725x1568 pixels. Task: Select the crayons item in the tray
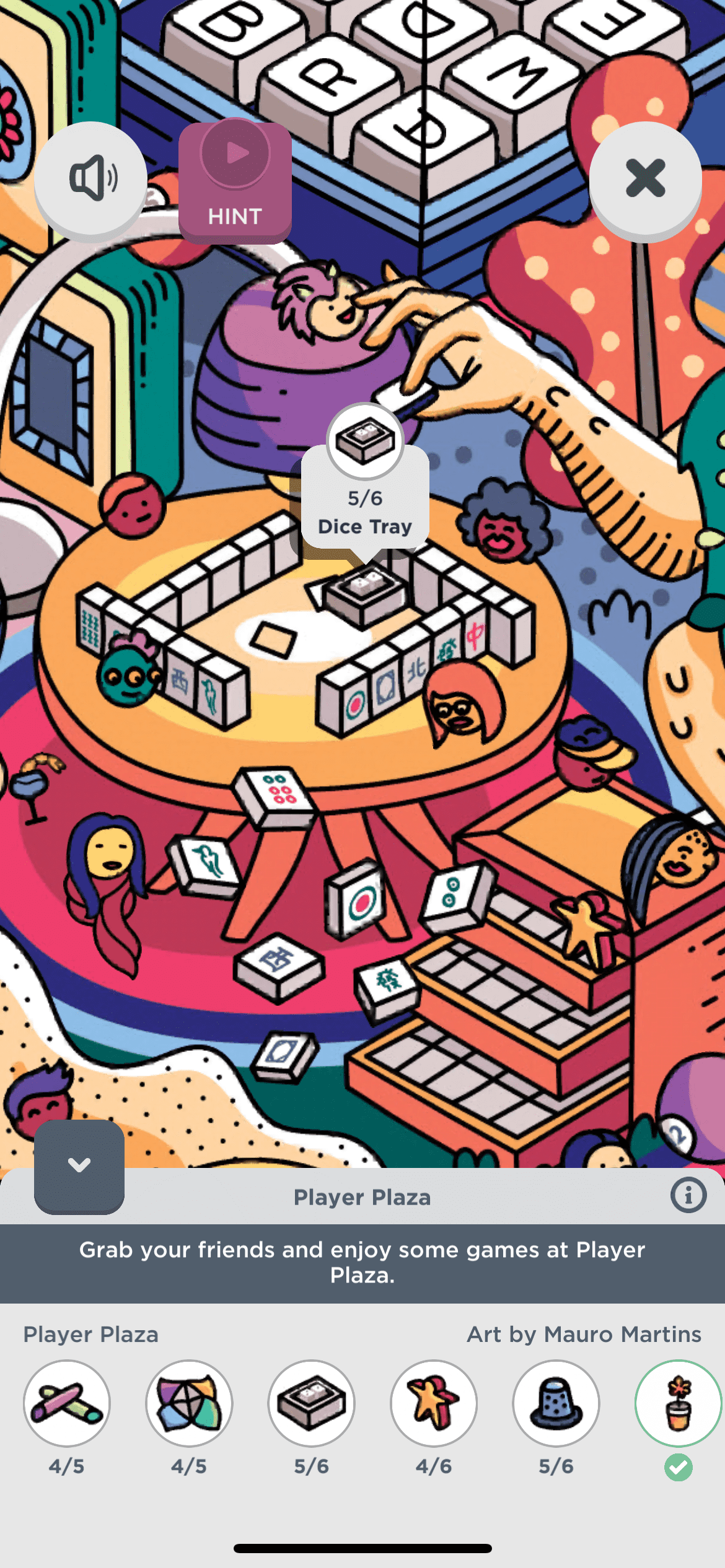click(x=67, y=1403)
